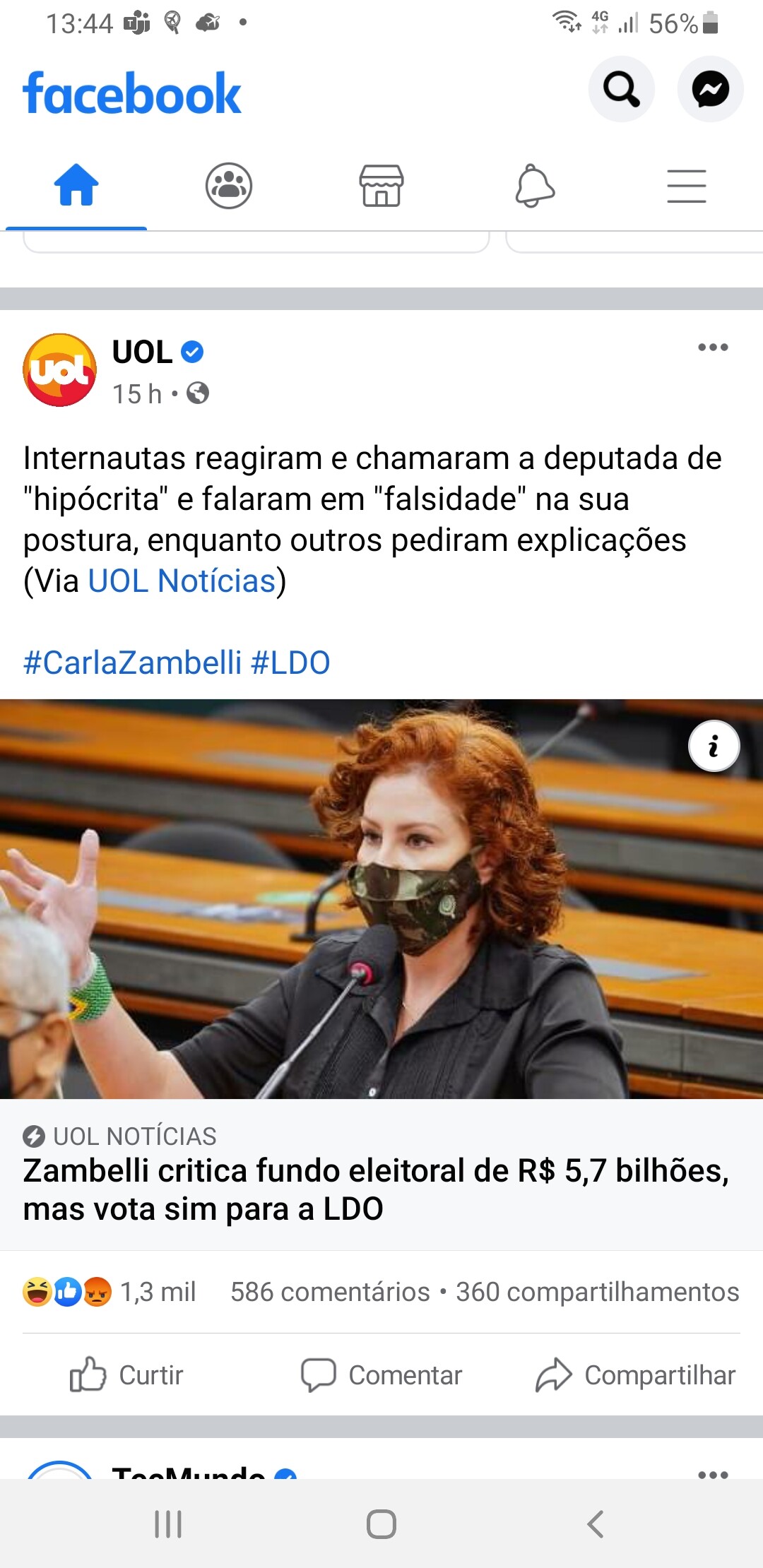Tap the info icon on article image
The width and height of the screenshot is (763, 1568).
(714, 746)
